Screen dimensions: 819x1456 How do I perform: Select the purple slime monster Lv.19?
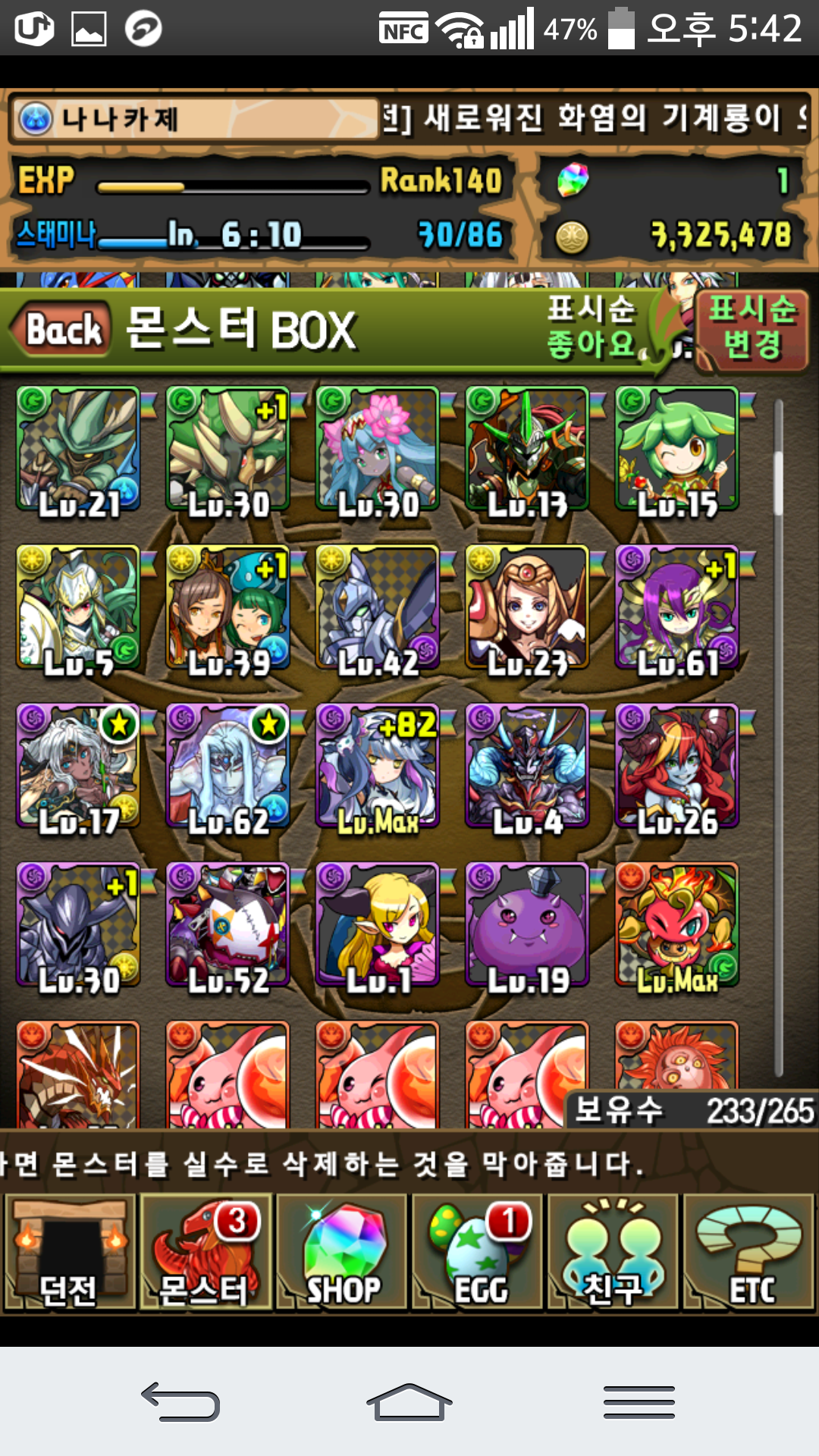click(x=527, y=924)
